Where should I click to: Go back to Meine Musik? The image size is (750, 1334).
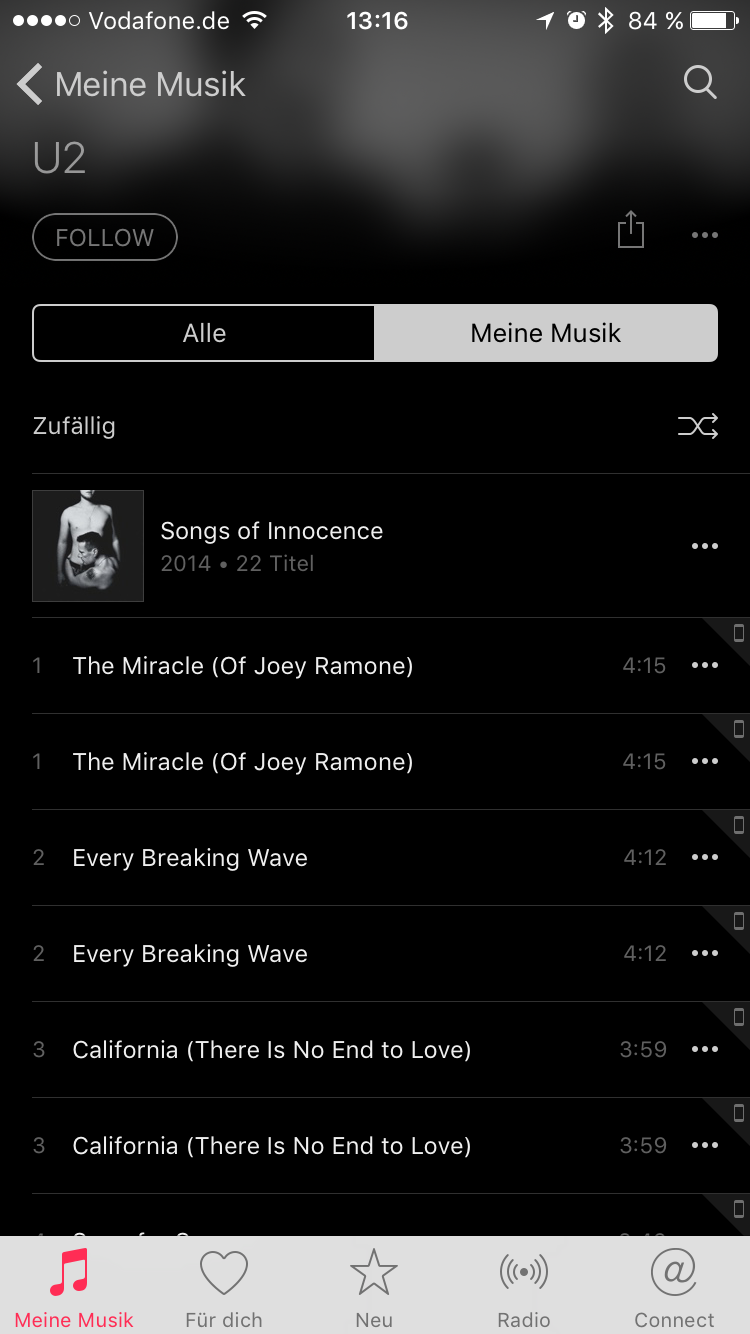[x=130, y=84]
